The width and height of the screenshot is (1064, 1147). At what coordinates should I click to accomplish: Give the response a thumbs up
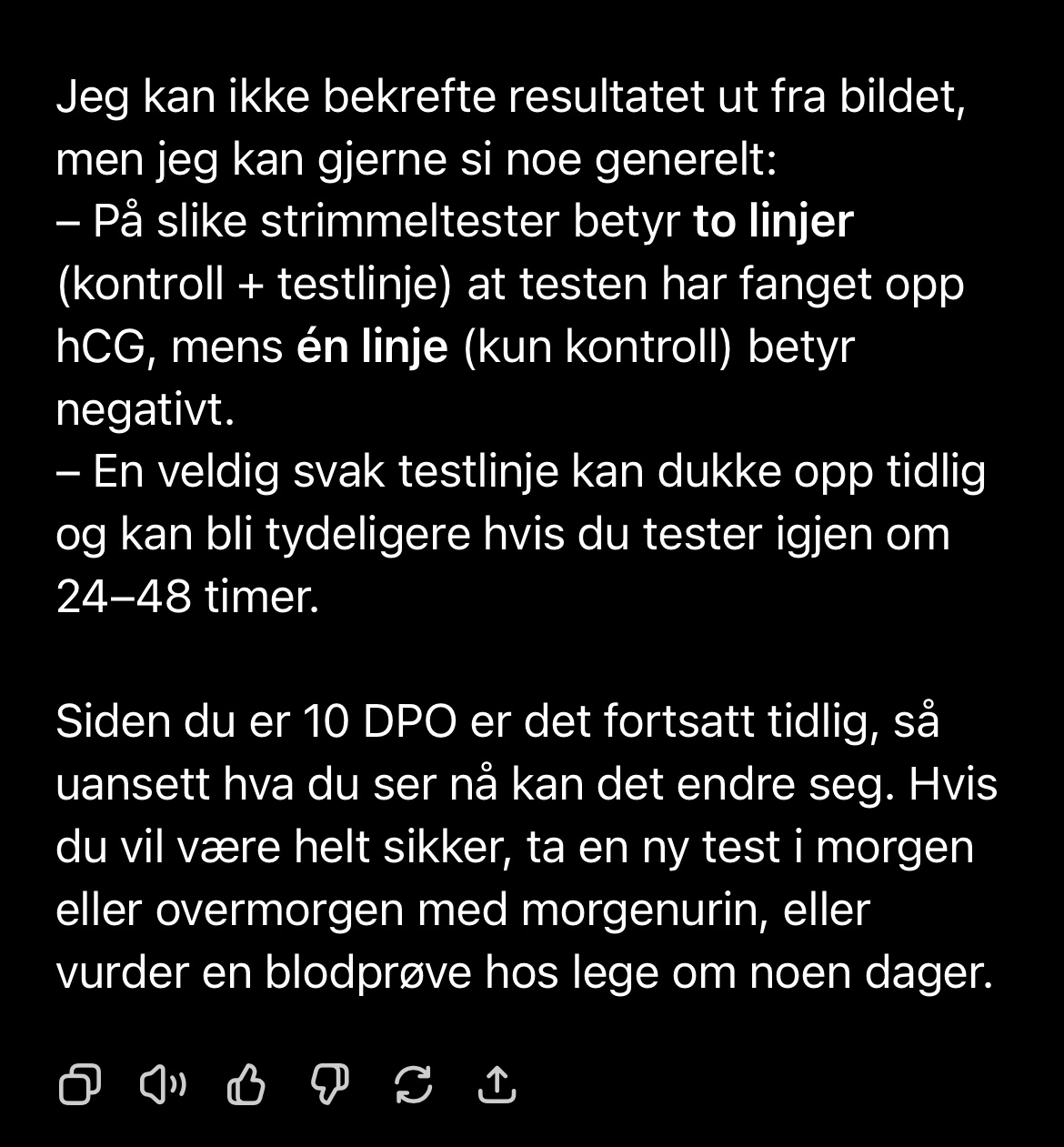click(246, 1084)
